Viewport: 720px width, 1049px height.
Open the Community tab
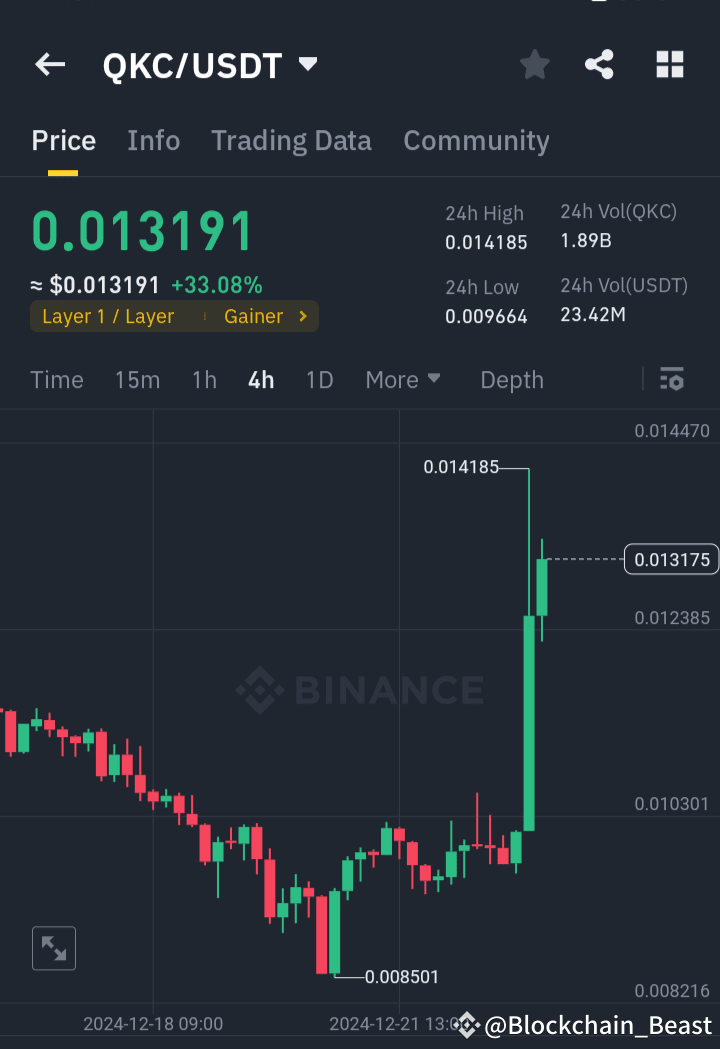[x=476, y=140]
